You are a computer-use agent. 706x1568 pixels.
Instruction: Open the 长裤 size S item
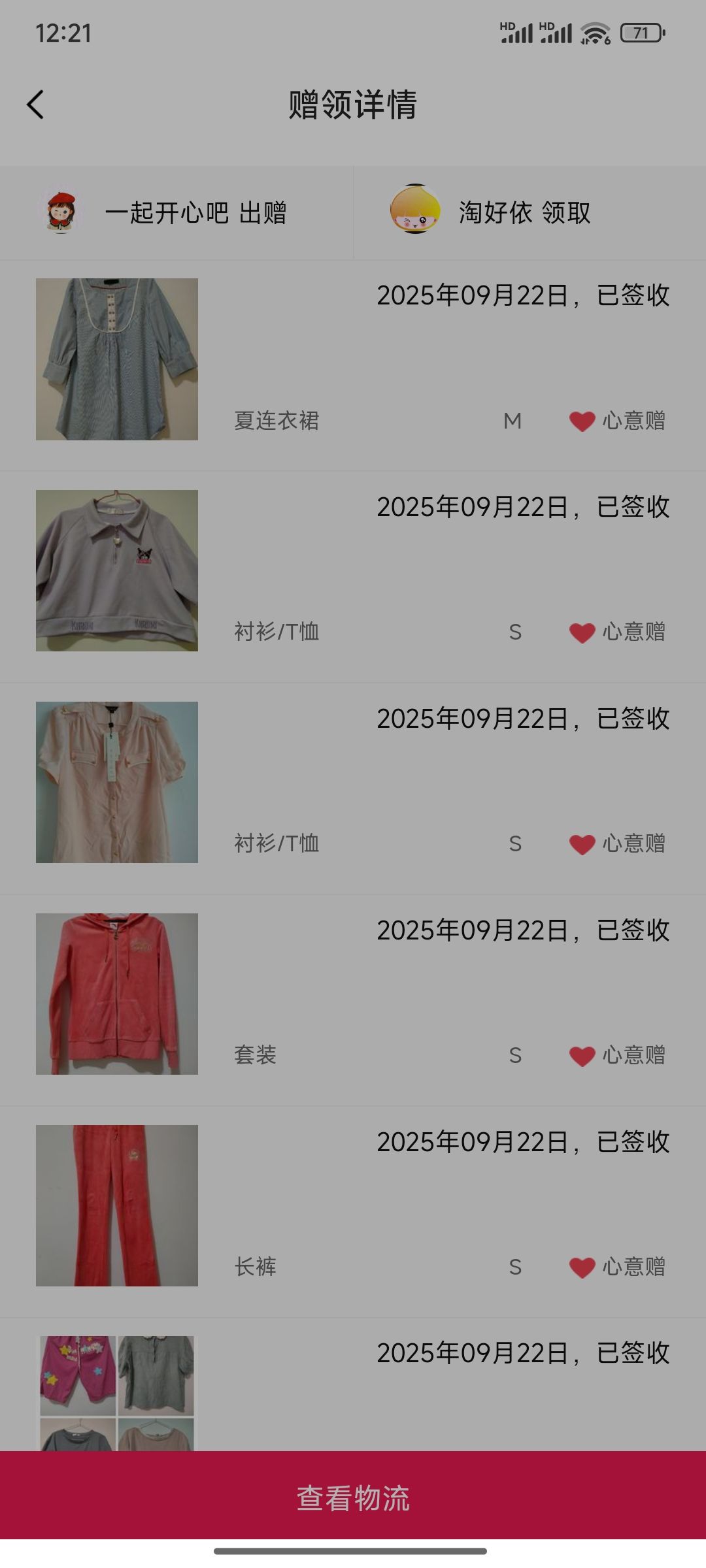pos(353,1212)
